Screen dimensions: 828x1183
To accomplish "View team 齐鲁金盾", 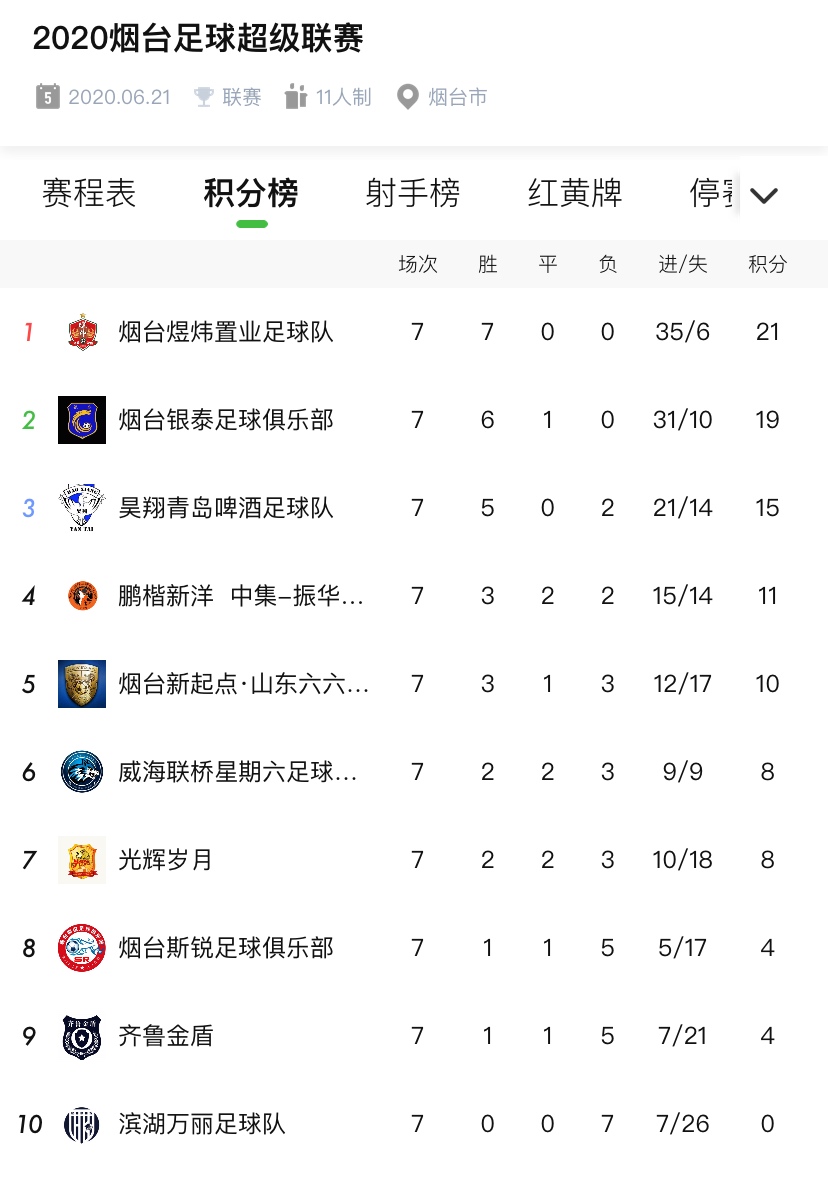I will point(166,1036).
